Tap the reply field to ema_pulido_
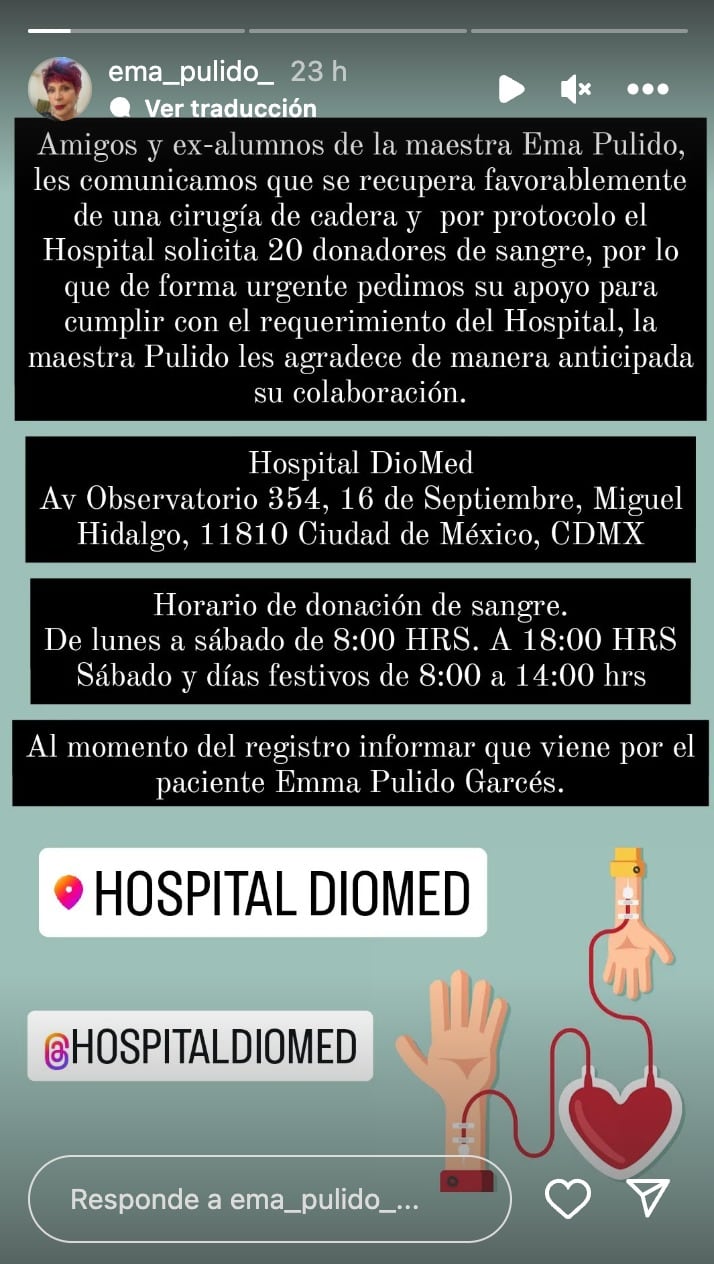 pos(268,1200)
